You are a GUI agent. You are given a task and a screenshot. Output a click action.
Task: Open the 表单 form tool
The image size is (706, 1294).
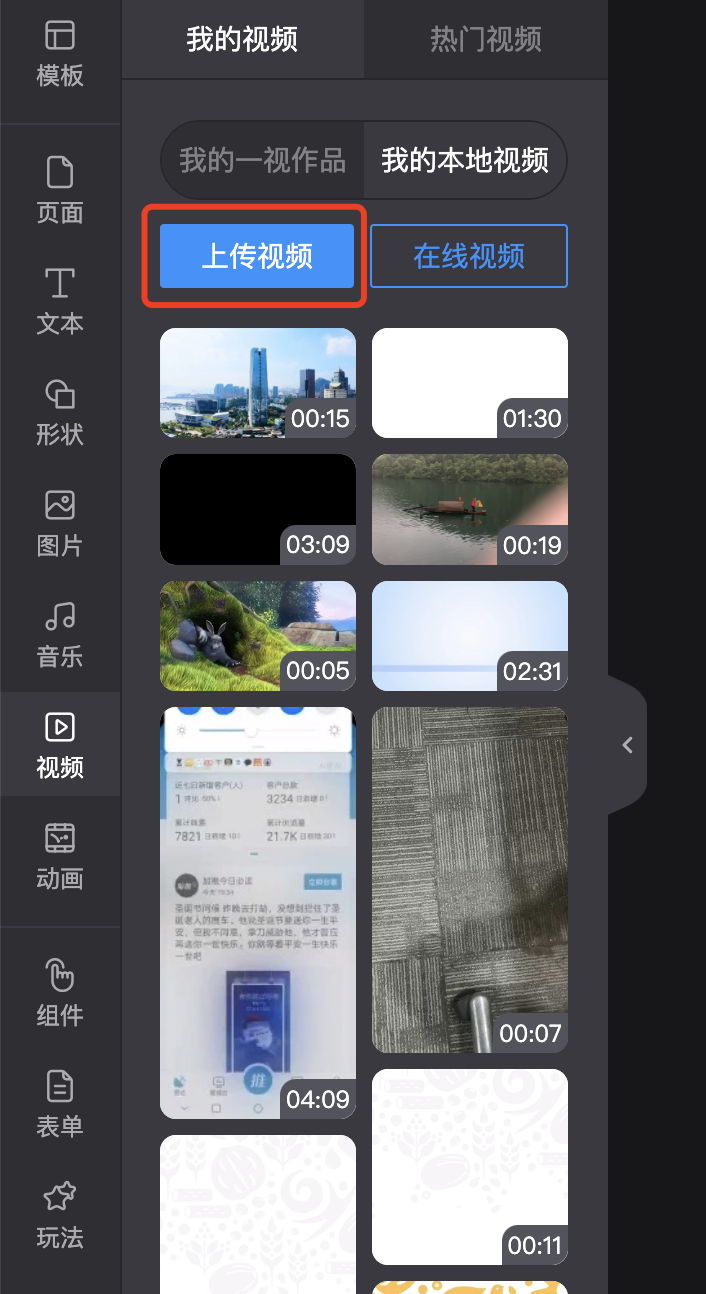click(x=60, y=1104)
